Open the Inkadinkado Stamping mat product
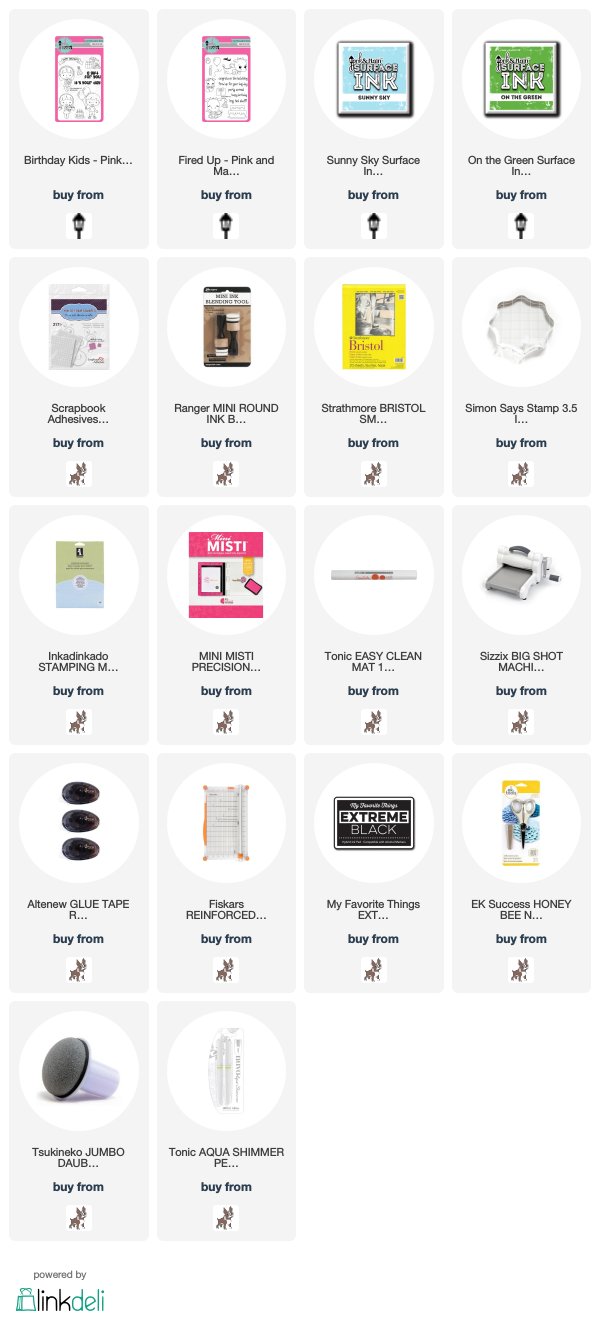This screenshot has width=600, height=1321. (78, 566)
